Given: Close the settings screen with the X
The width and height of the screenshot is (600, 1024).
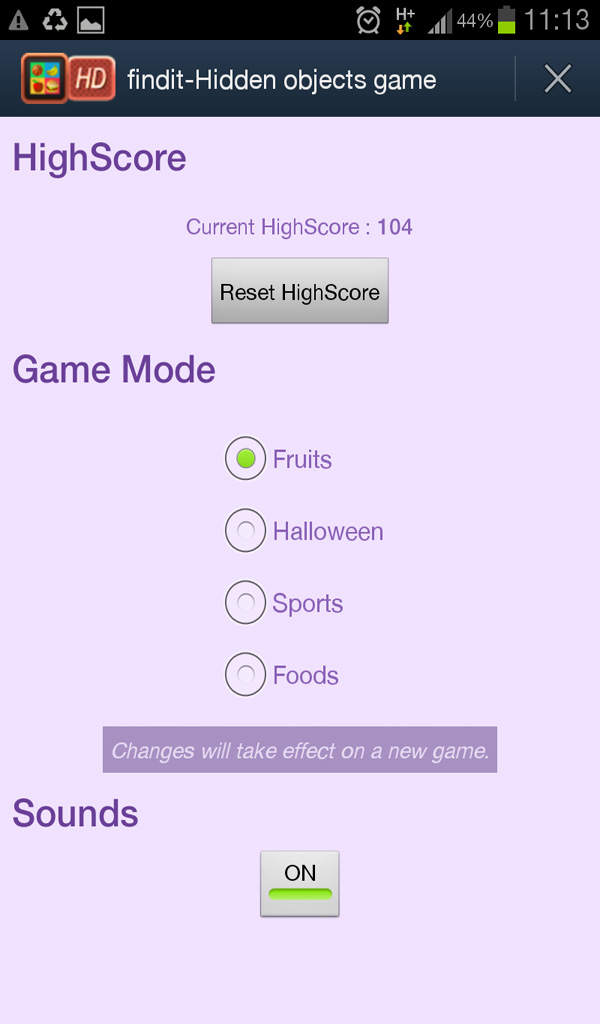Looking at the screenshot, I should click(557, 79).
